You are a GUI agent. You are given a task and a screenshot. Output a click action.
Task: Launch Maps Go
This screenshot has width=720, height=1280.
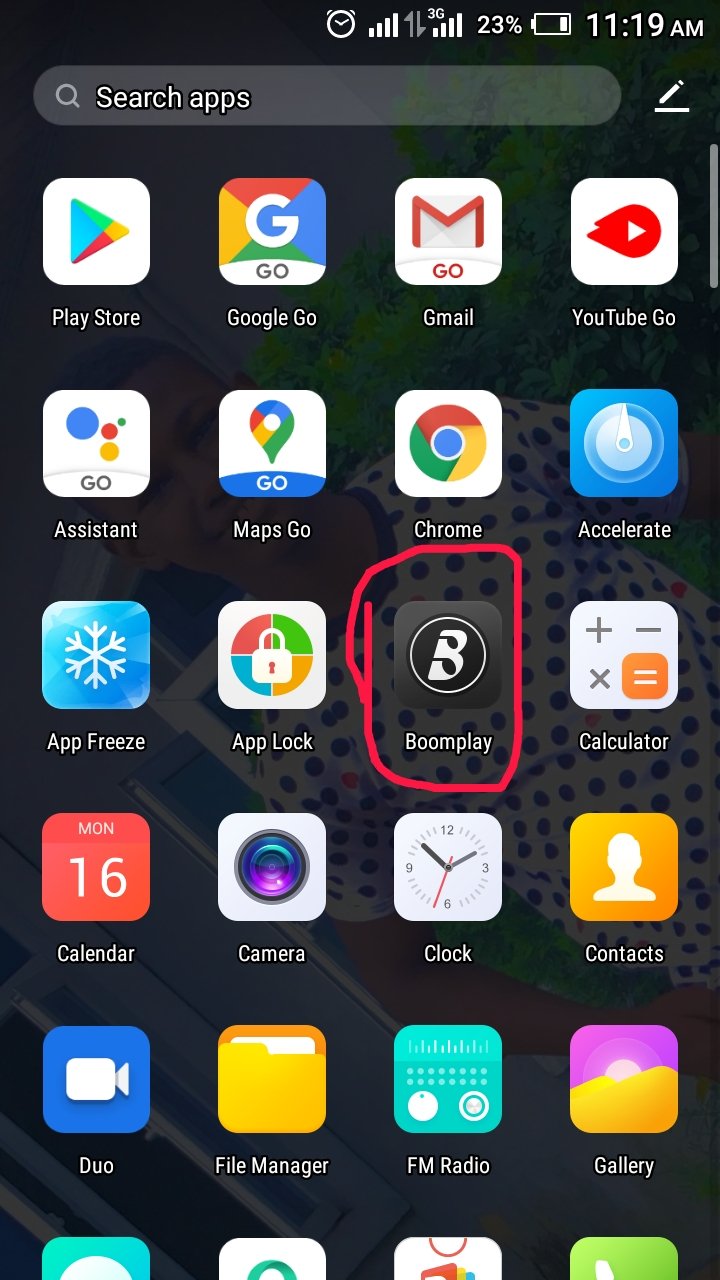click(x=272, y=444)
